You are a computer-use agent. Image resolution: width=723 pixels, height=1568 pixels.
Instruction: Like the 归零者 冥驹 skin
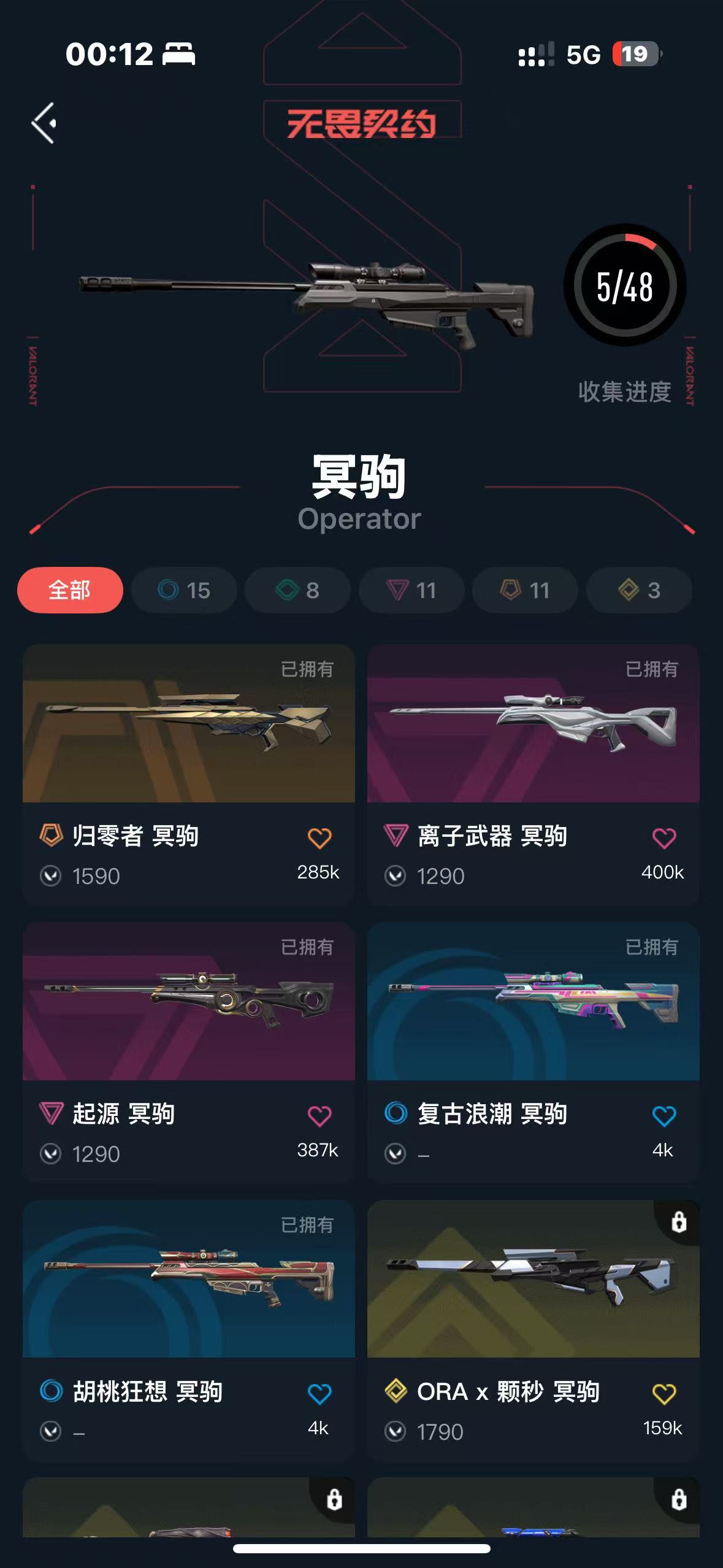[319, 838]
